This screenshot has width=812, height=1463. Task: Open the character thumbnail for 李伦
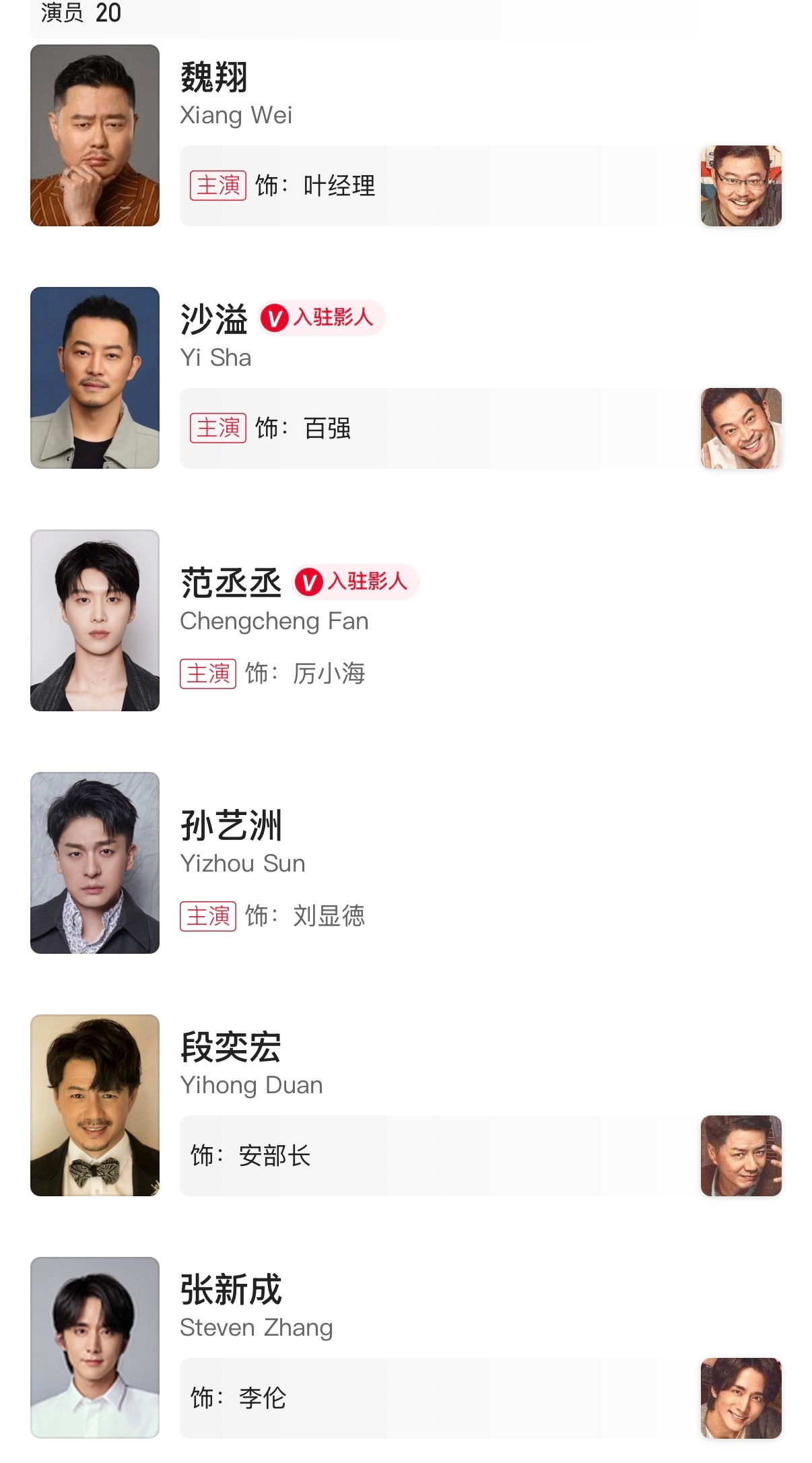[x=741, y=1400]
